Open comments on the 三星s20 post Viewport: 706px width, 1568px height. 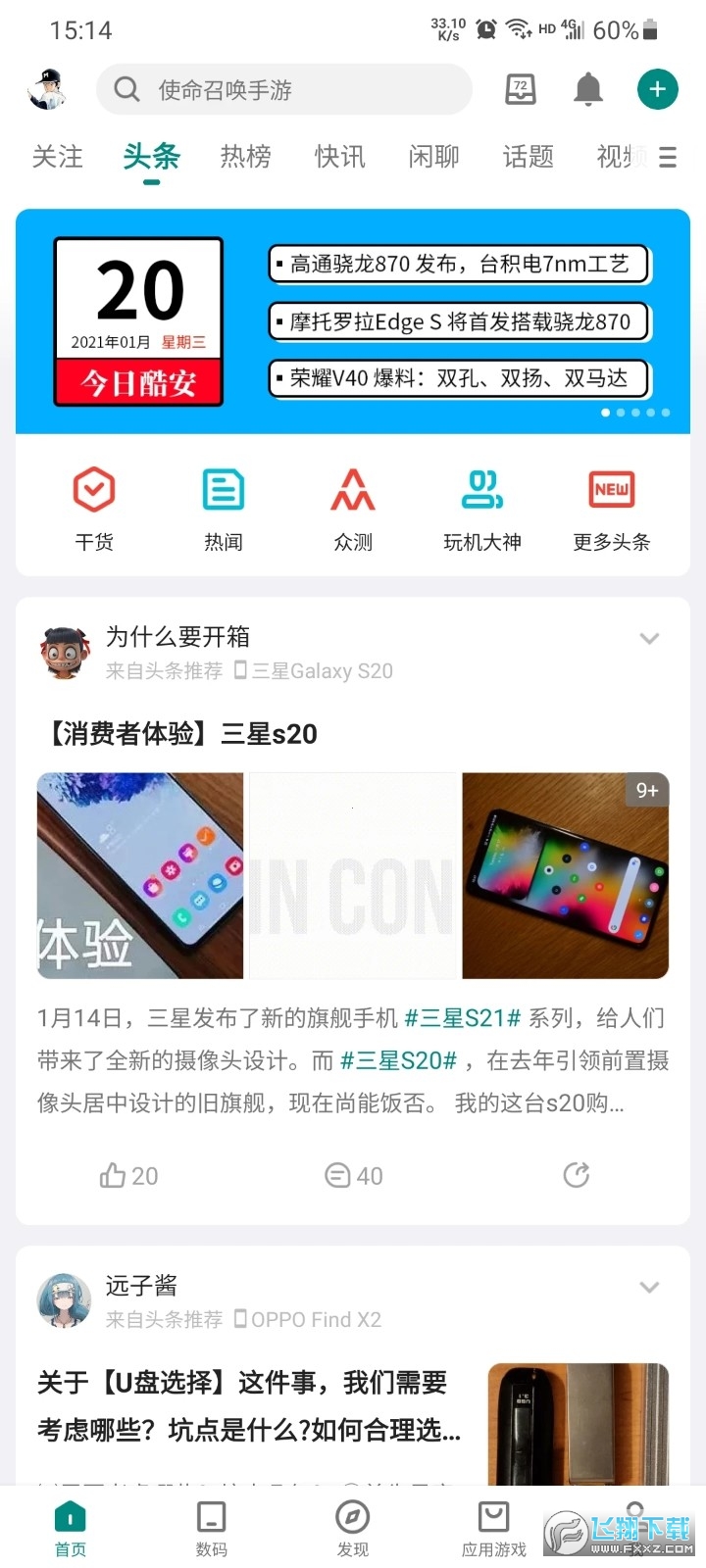[x=353, y=1175]
